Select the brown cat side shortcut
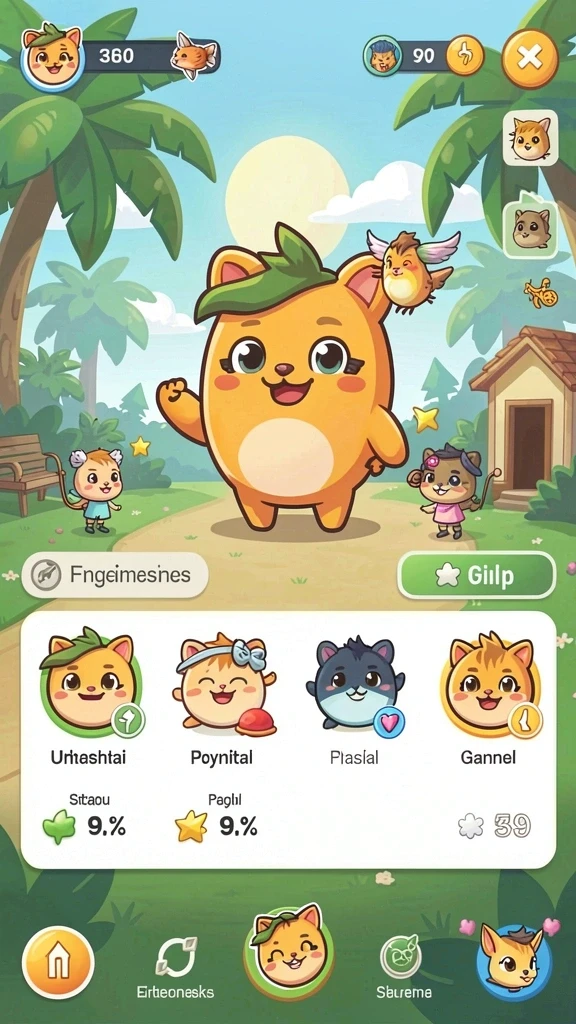 coord(530,229)
